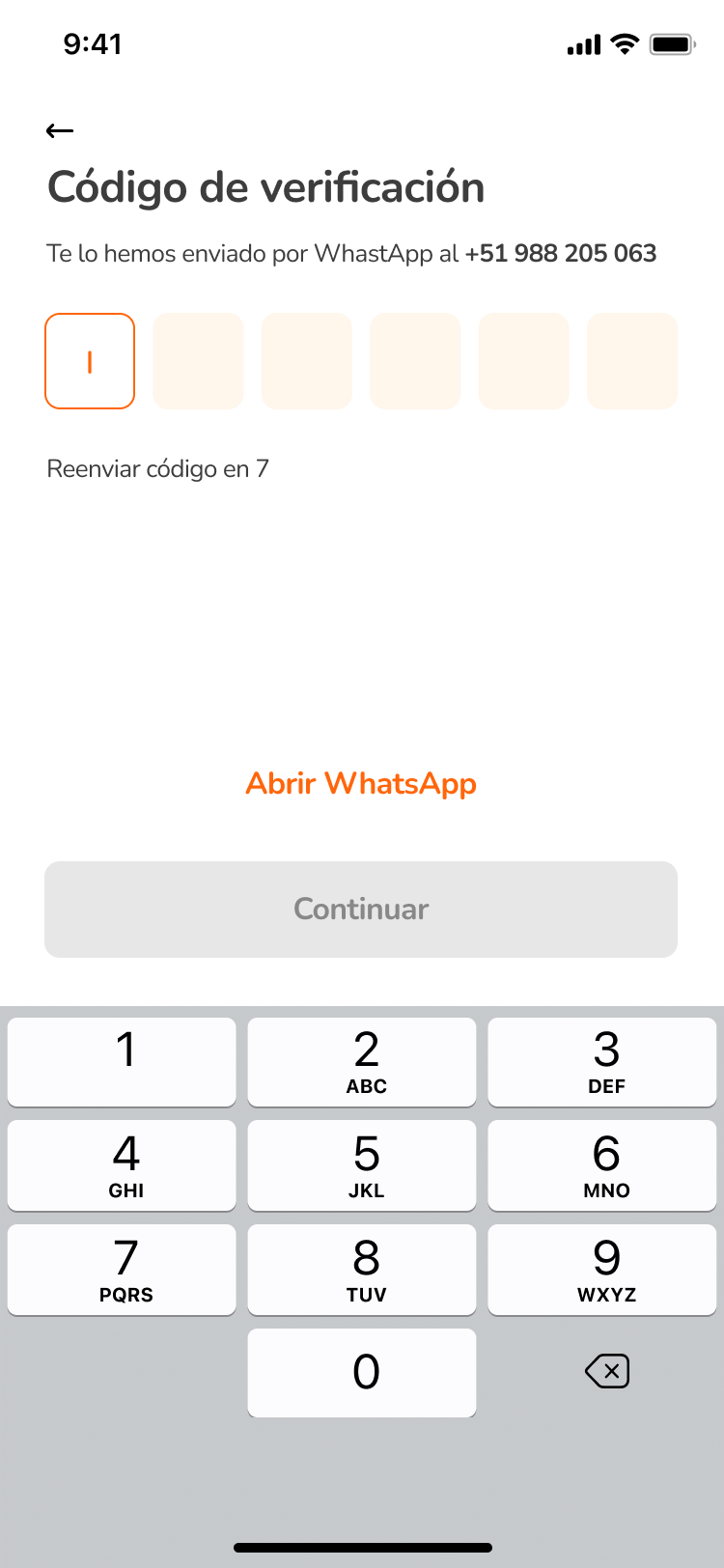Screen dimensions: 724x1568
Task: Tap the Reenviar código countdown text
Action: (x=158, y=469)
